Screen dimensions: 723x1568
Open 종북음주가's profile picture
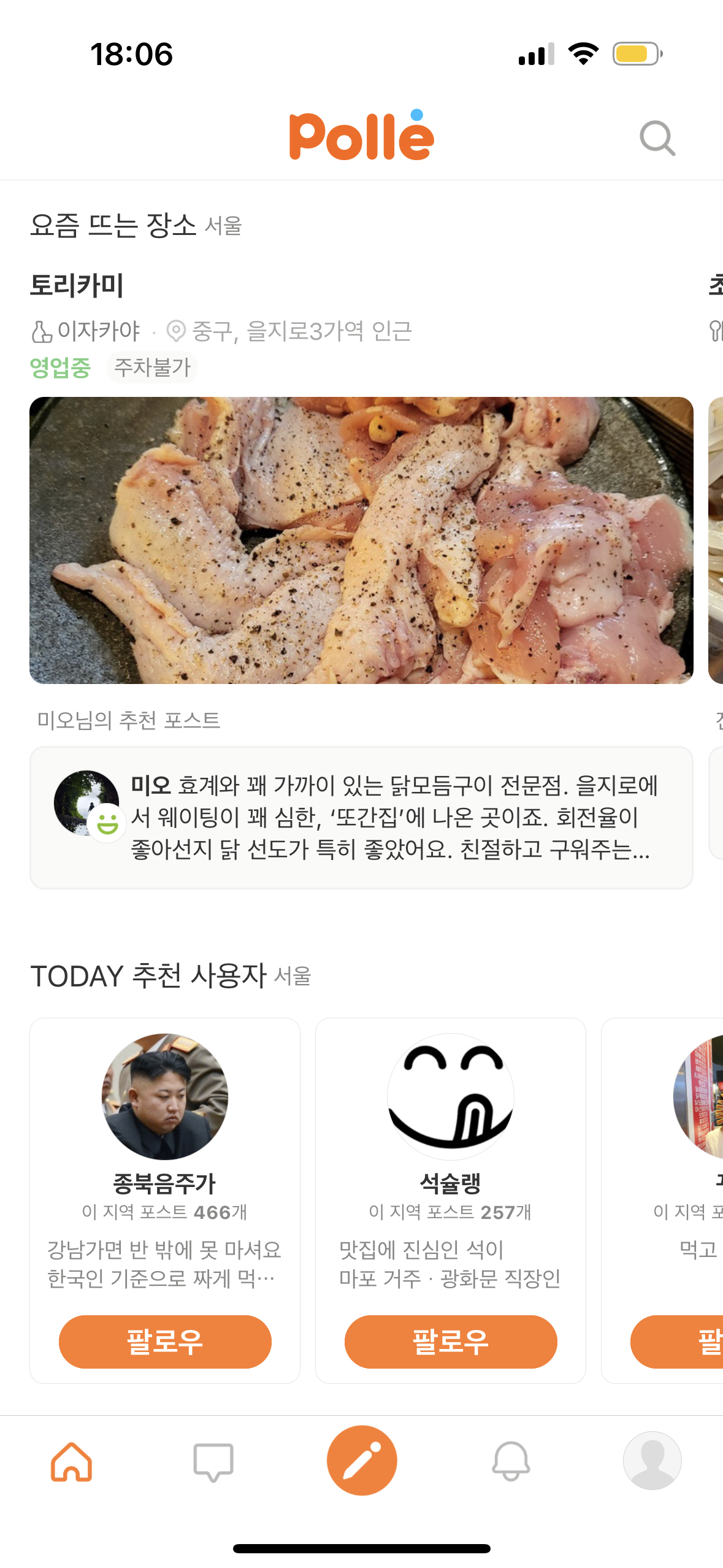tap(165, 1096)
